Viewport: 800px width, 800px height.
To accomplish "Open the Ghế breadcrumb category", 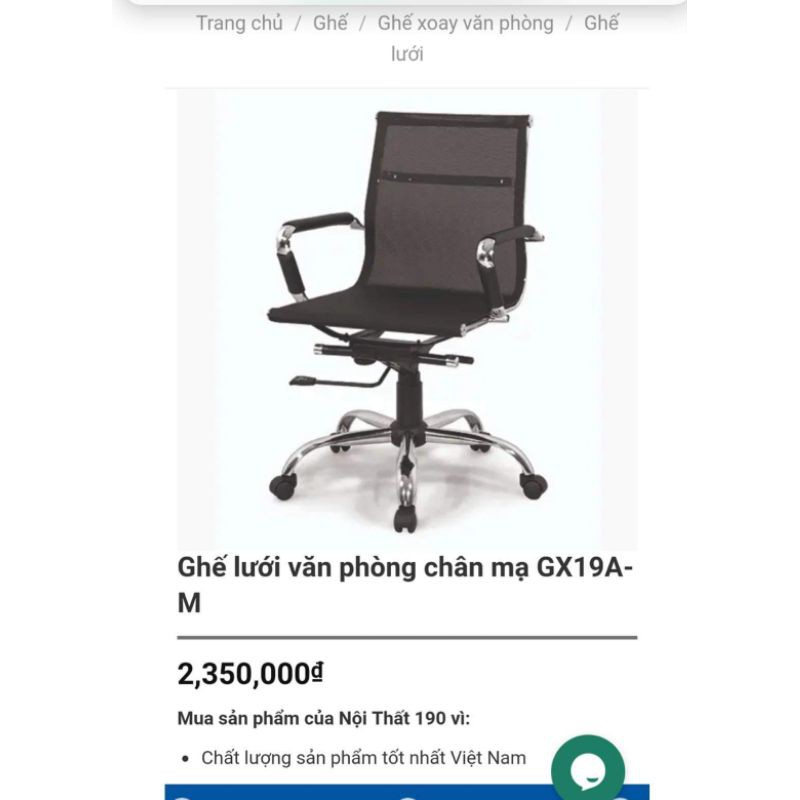I will point(330,23).
